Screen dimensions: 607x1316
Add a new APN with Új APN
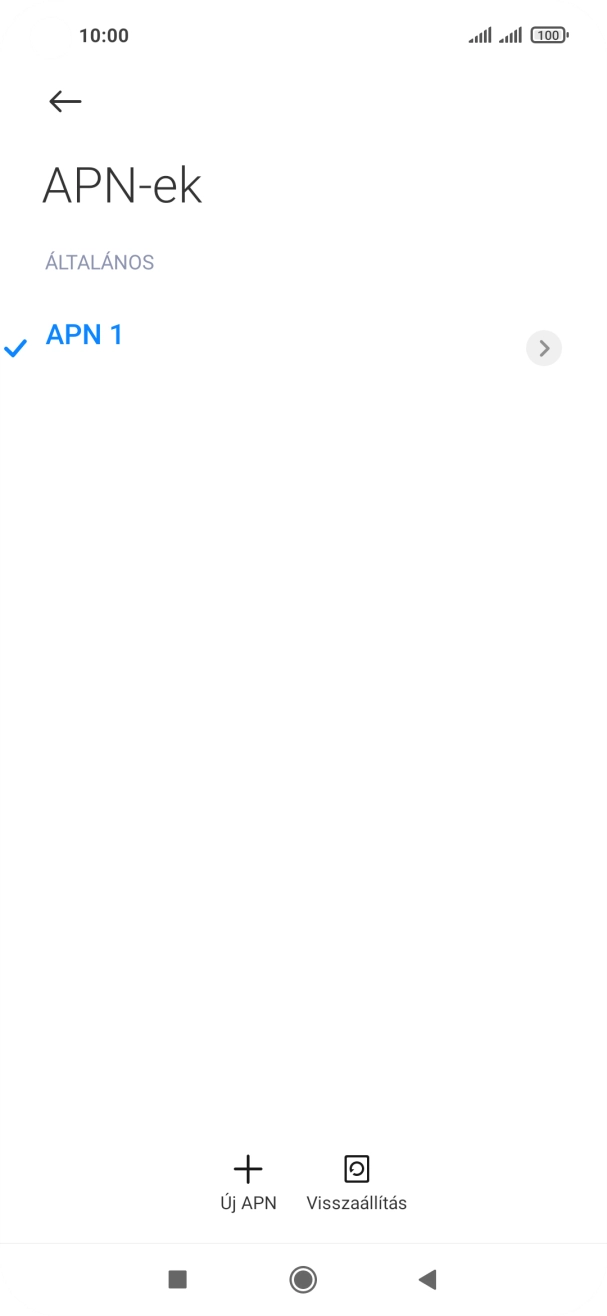click(x=248, y=1182)
